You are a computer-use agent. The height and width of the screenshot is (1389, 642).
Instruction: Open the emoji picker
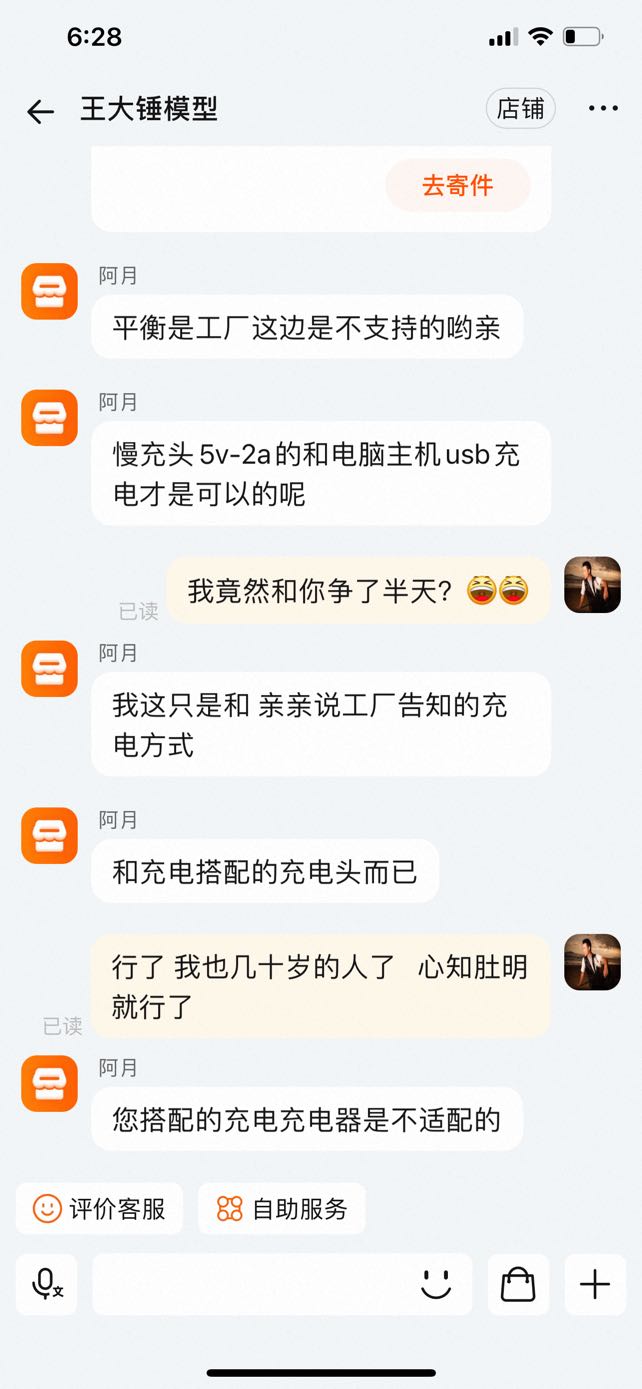(x=436, y=1284)
